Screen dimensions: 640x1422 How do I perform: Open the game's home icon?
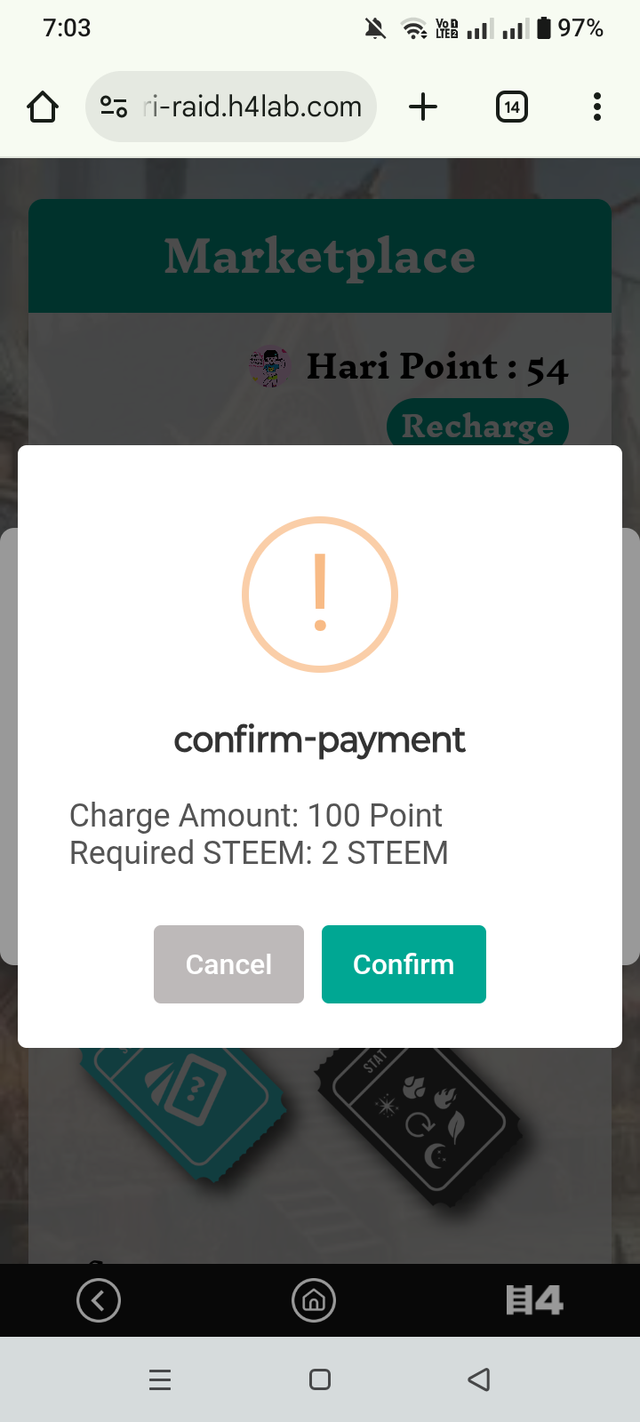(313, 1300)
